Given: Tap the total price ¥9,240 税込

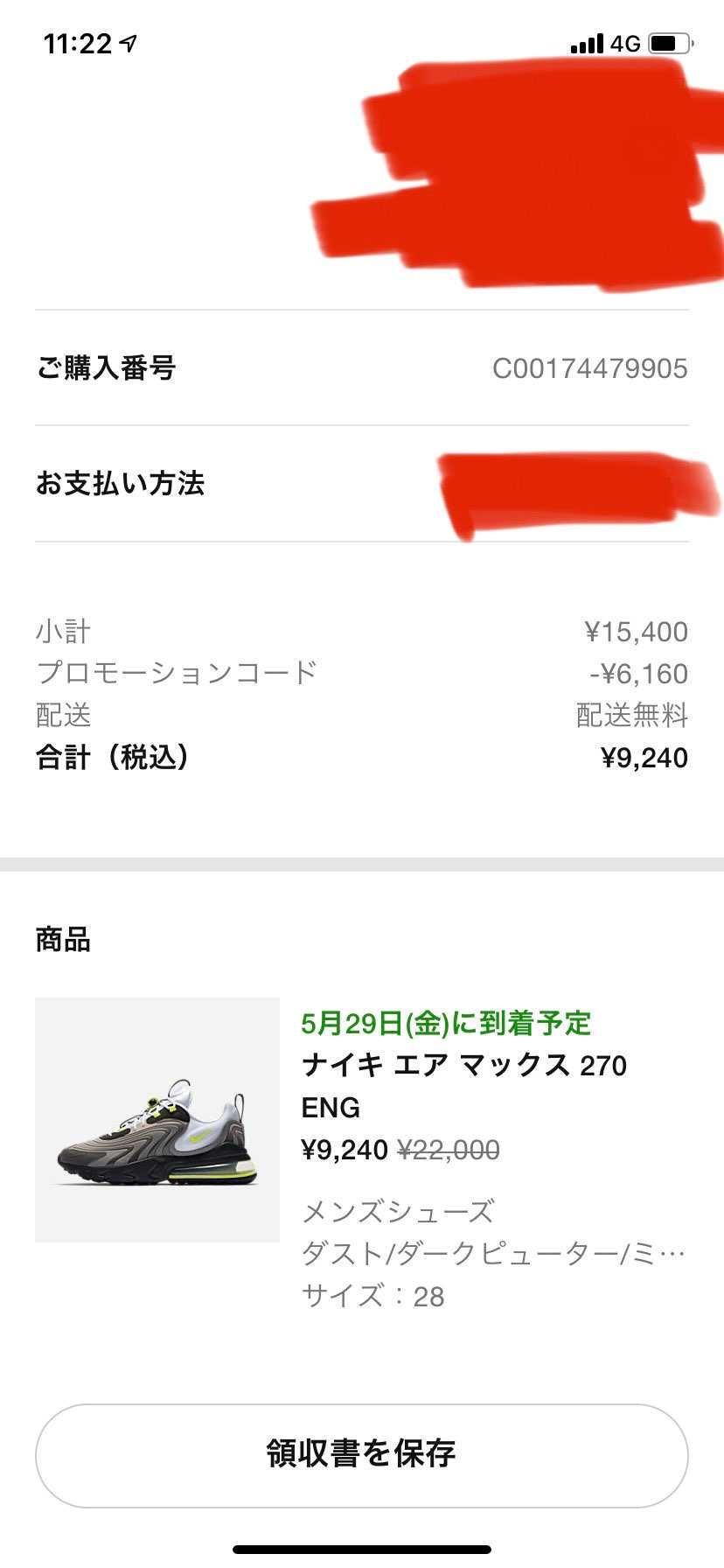Looking at the screenshot, I should (644, 758).
